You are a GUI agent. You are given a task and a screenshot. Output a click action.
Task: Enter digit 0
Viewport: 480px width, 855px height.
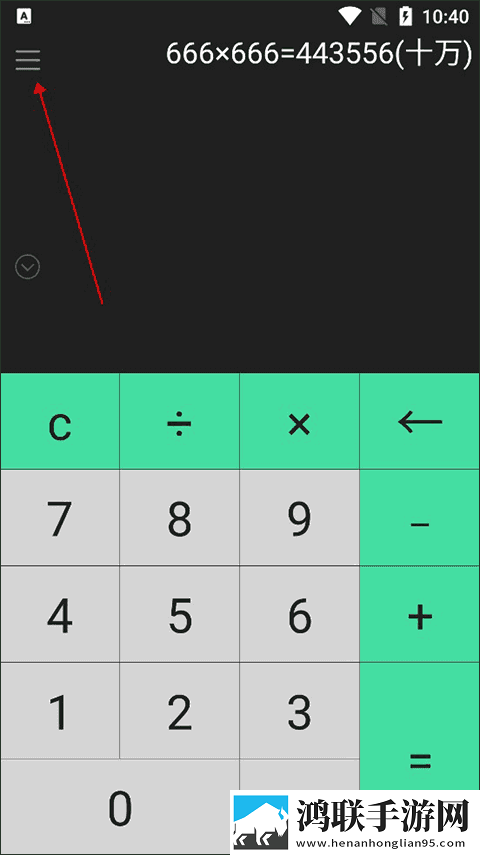pyautogui.click(x=119, y=807)
